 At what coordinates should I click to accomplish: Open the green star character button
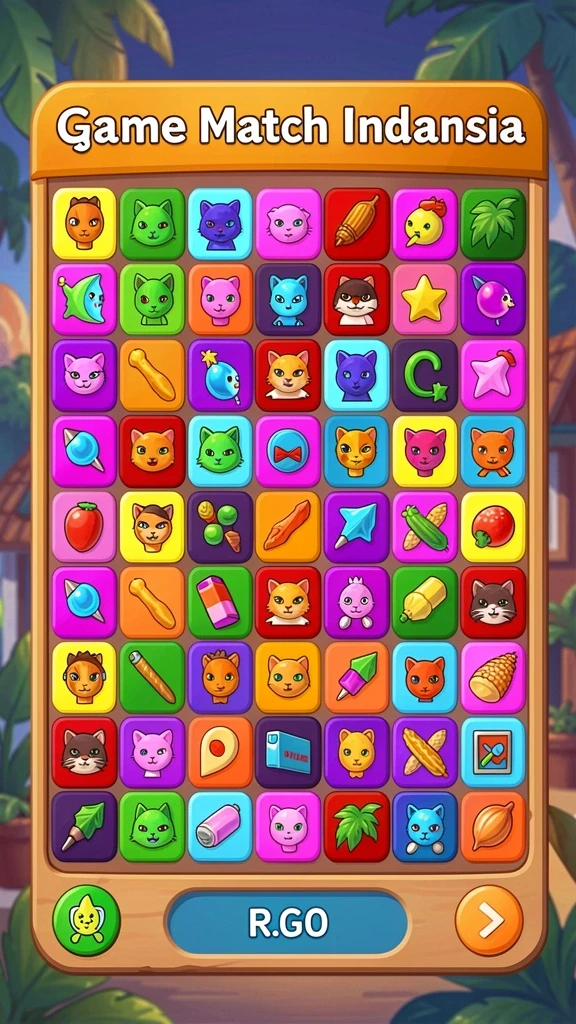pos(86,920)
